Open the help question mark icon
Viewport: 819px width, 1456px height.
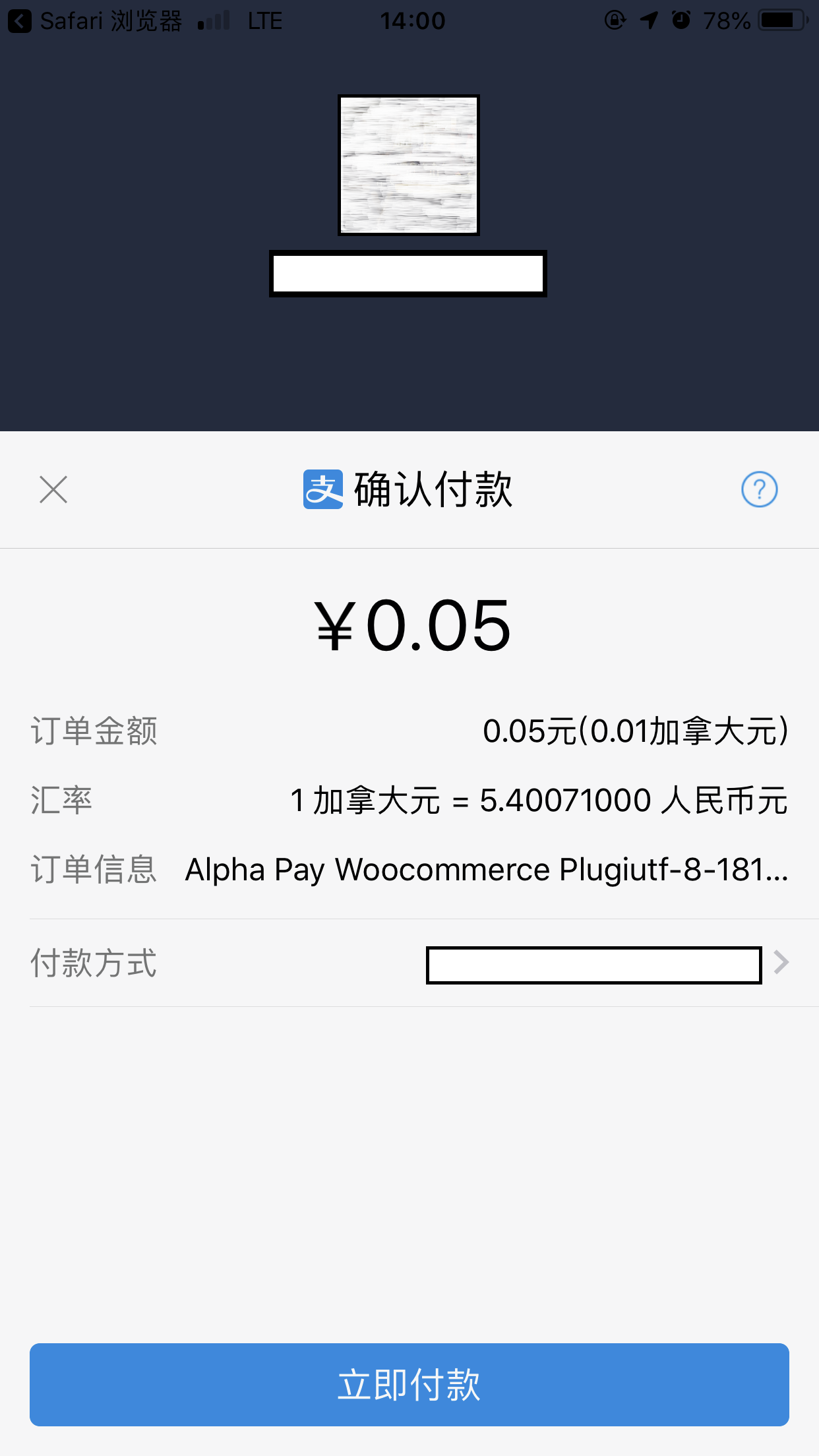tap(759, 490)
